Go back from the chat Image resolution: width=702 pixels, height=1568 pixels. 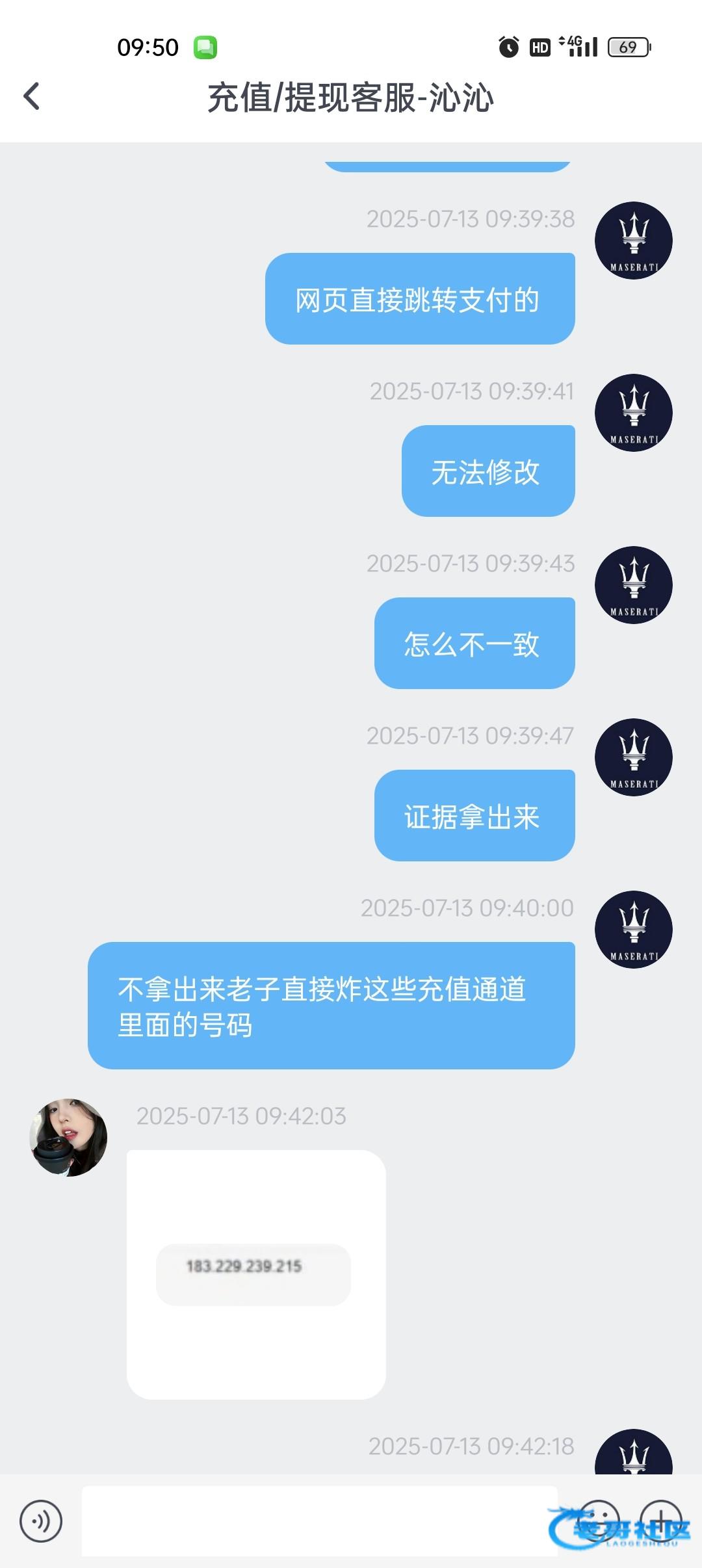(31, 97)
